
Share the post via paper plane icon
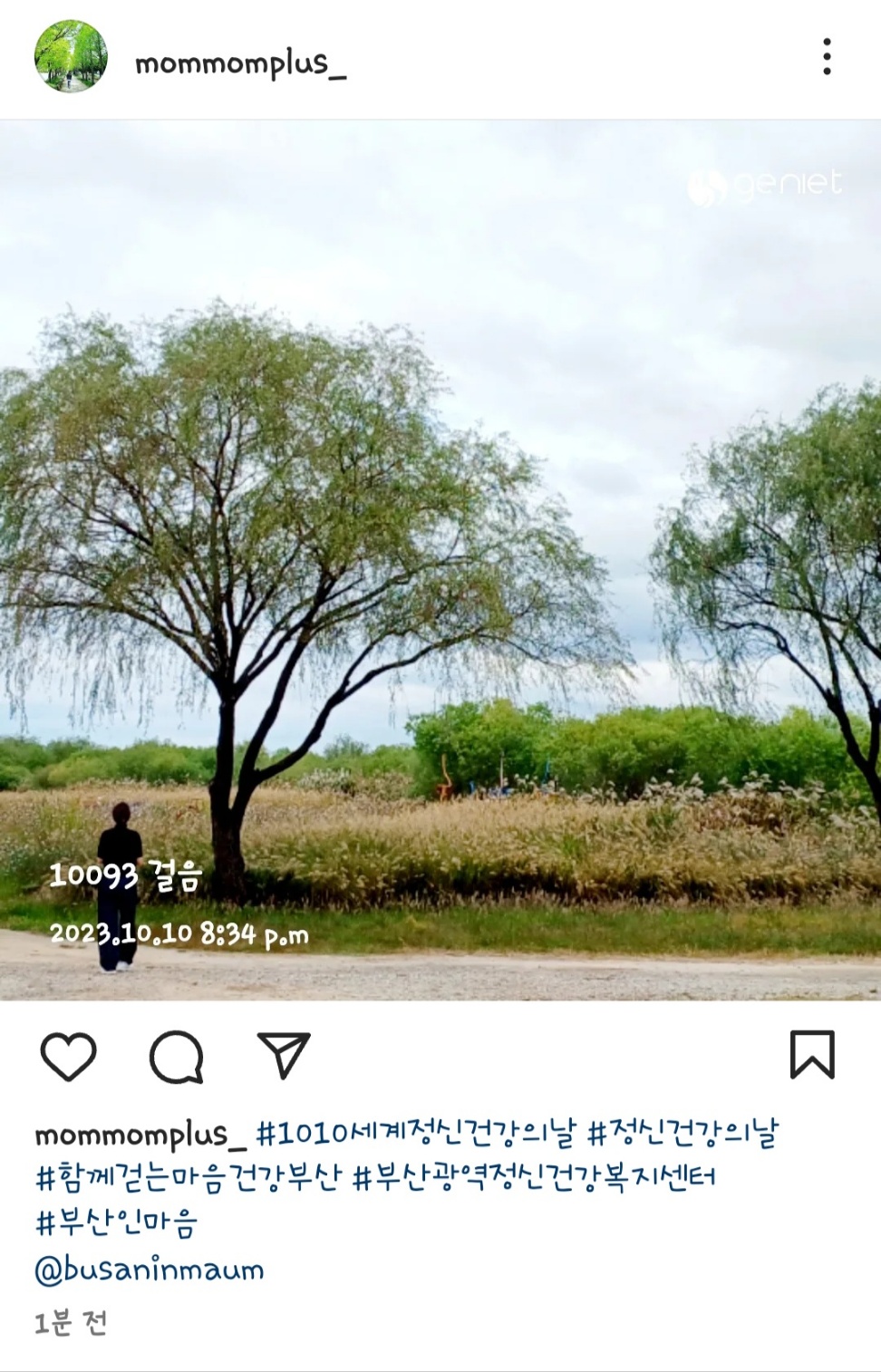coord(284,1056)
